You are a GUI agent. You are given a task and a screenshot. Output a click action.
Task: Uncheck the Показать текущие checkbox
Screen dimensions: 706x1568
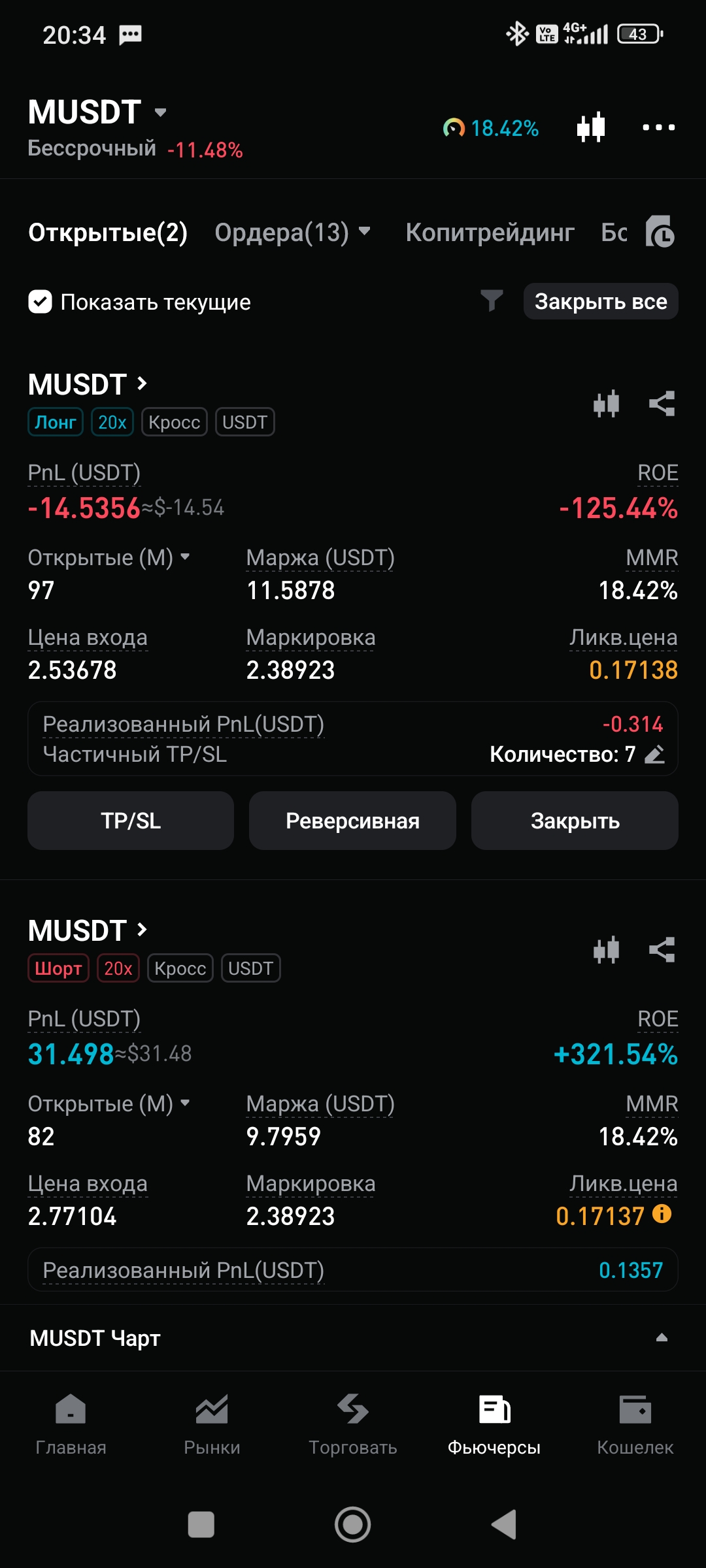click(41, 302)
